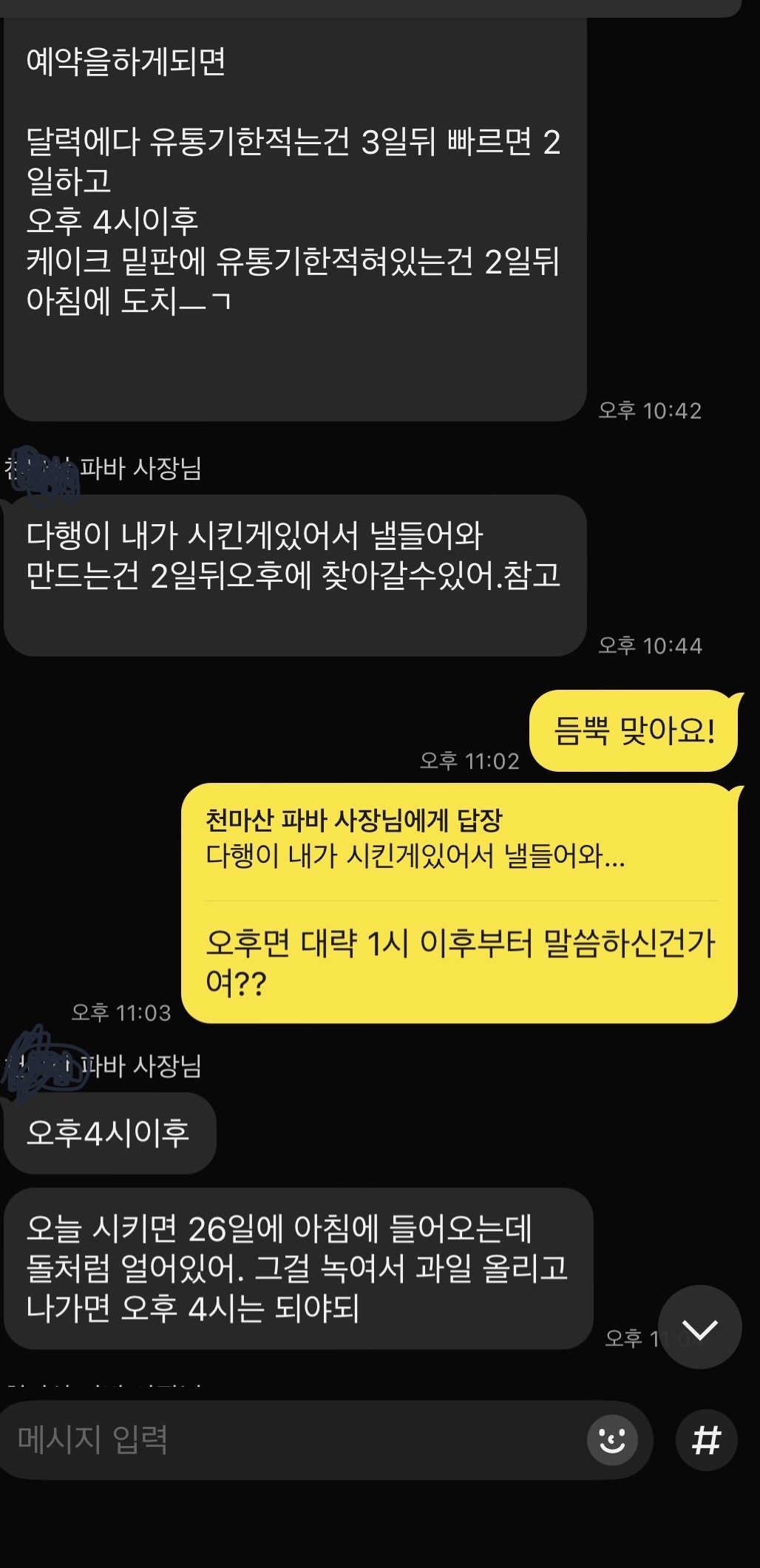Open the emoticon picker
760x1568 pixels.
(612, 1440)
